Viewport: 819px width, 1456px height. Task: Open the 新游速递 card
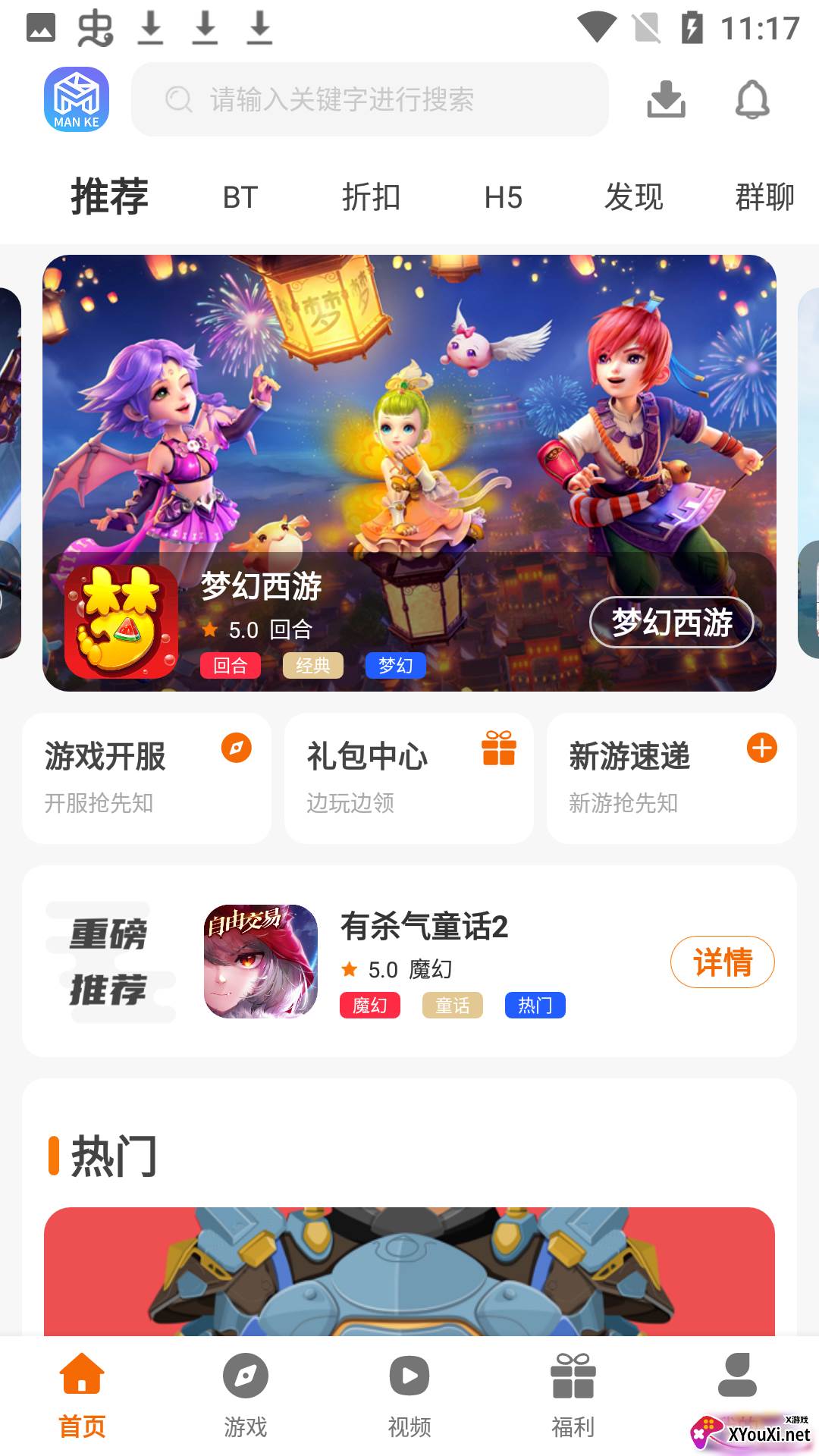click(671, 778)
